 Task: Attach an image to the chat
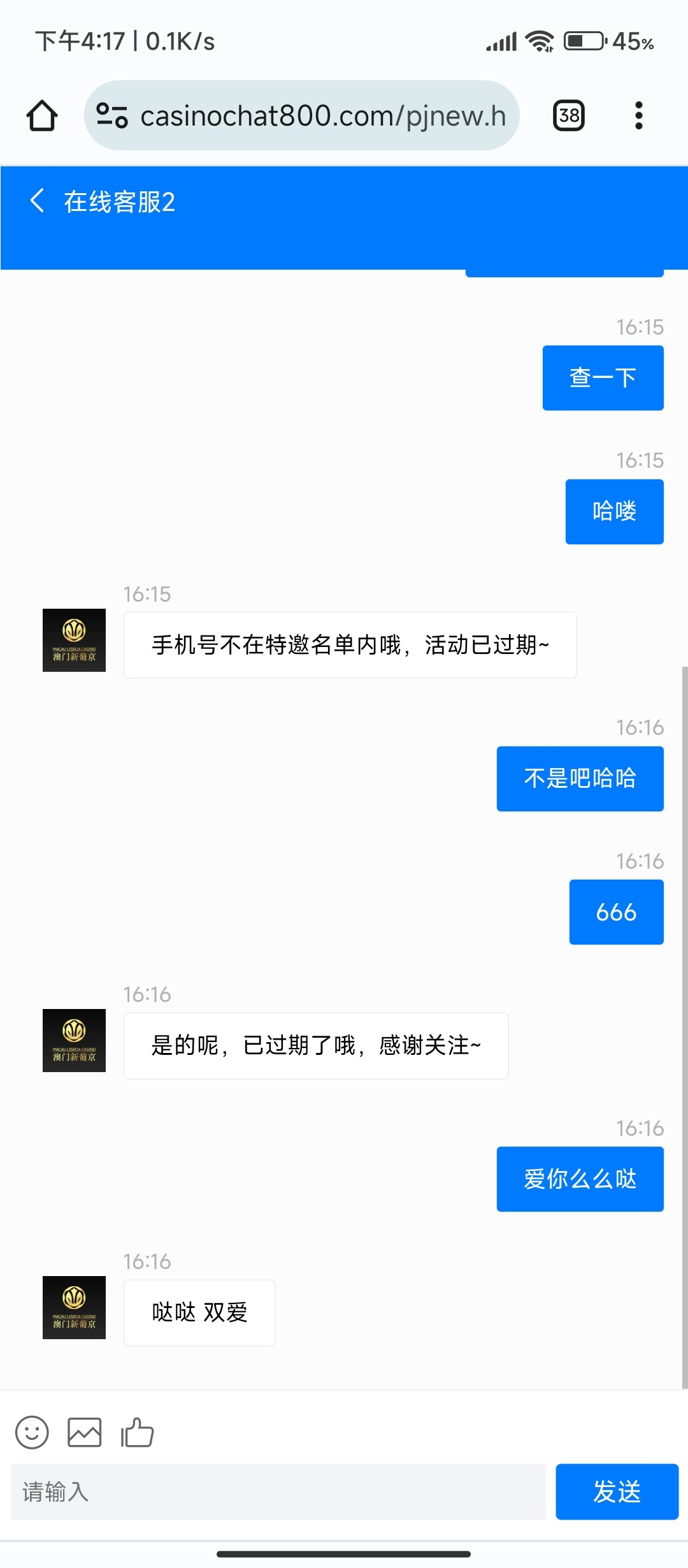pos(85,1433)
